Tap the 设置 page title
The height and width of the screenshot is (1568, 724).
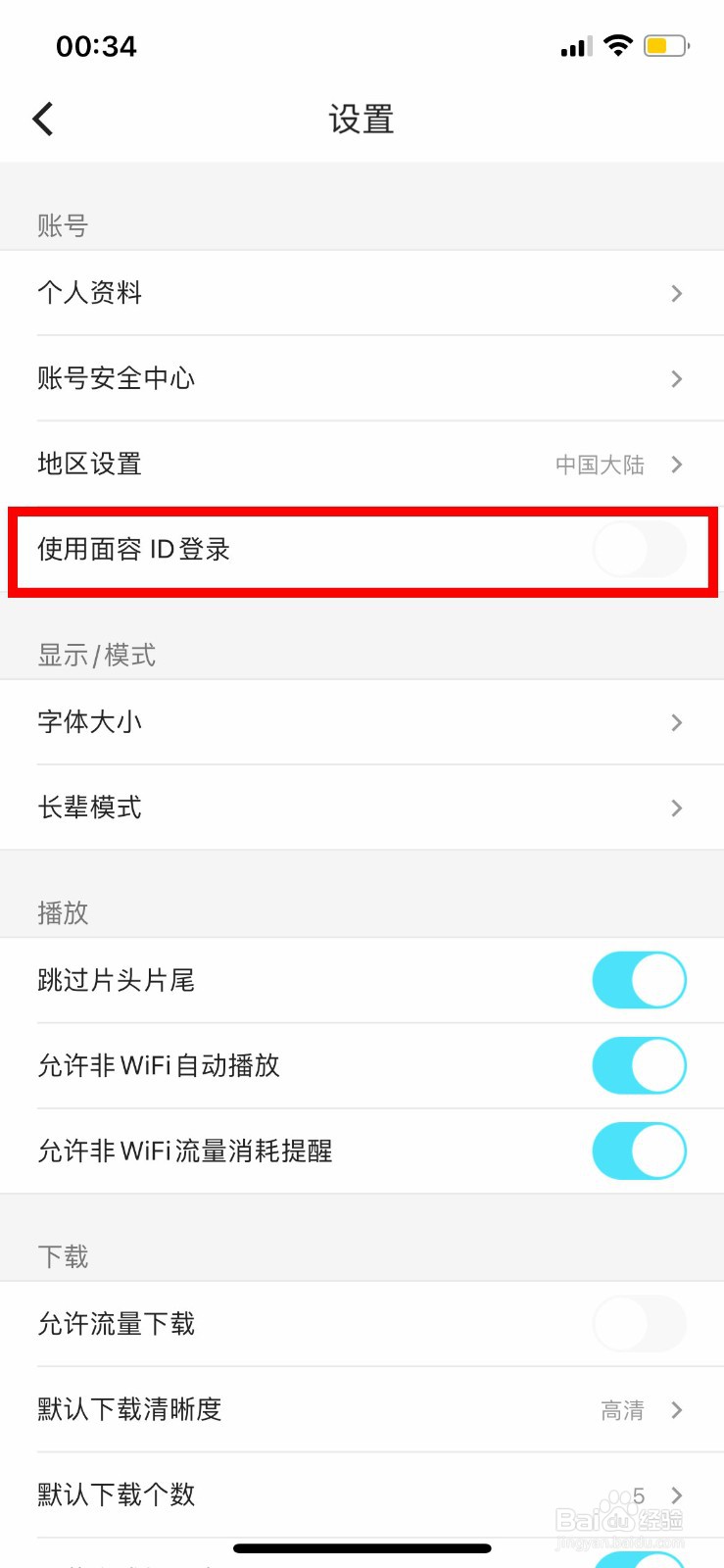tap(361, 119)
